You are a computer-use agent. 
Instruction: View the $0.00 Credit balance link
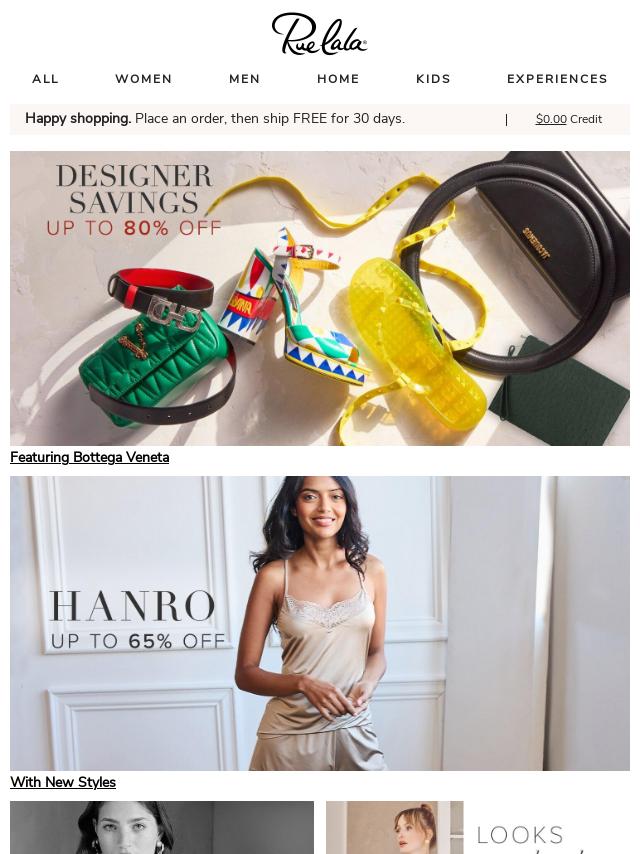[568, 119]
